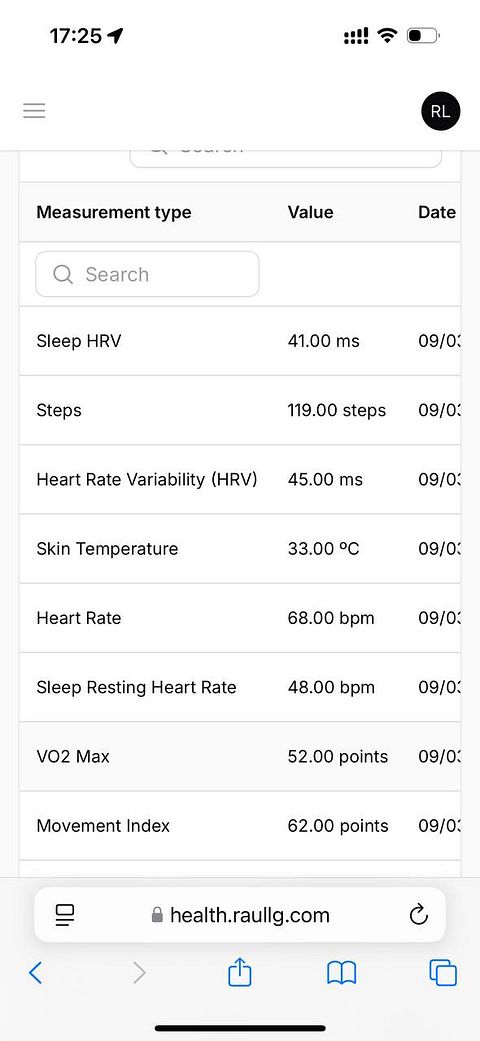Open the RL profile avatar
The image size is (480, 1041).
pyautogui.click(x=440, y=111)
